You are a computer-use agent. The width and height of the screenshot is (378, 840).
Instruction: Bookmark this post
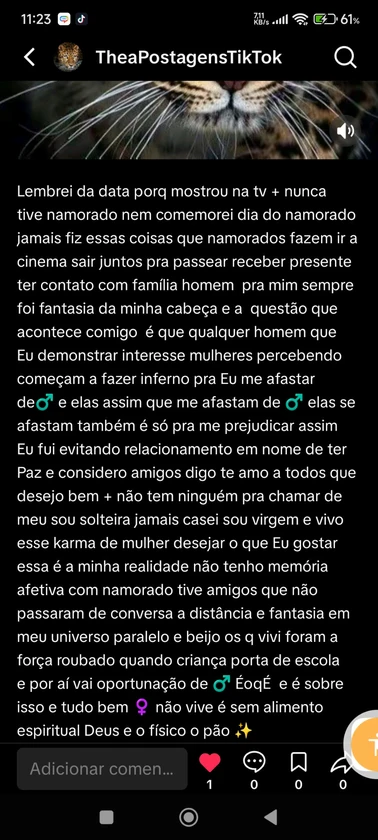299,762
